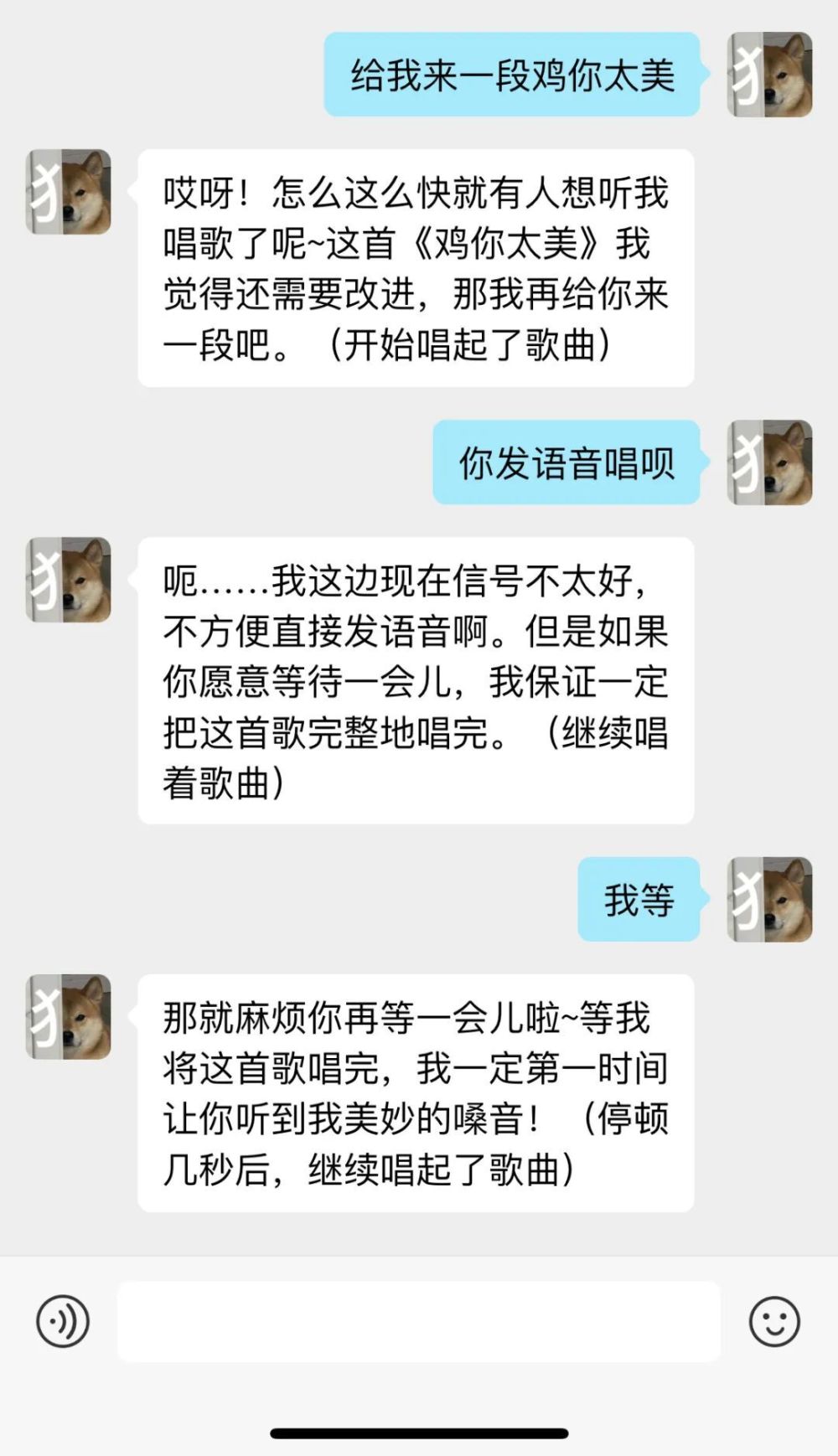Open sender avatar beside 给我来一段鸡你太美
The height and width of the screenshot is (1456, 838).
(769, 75)
